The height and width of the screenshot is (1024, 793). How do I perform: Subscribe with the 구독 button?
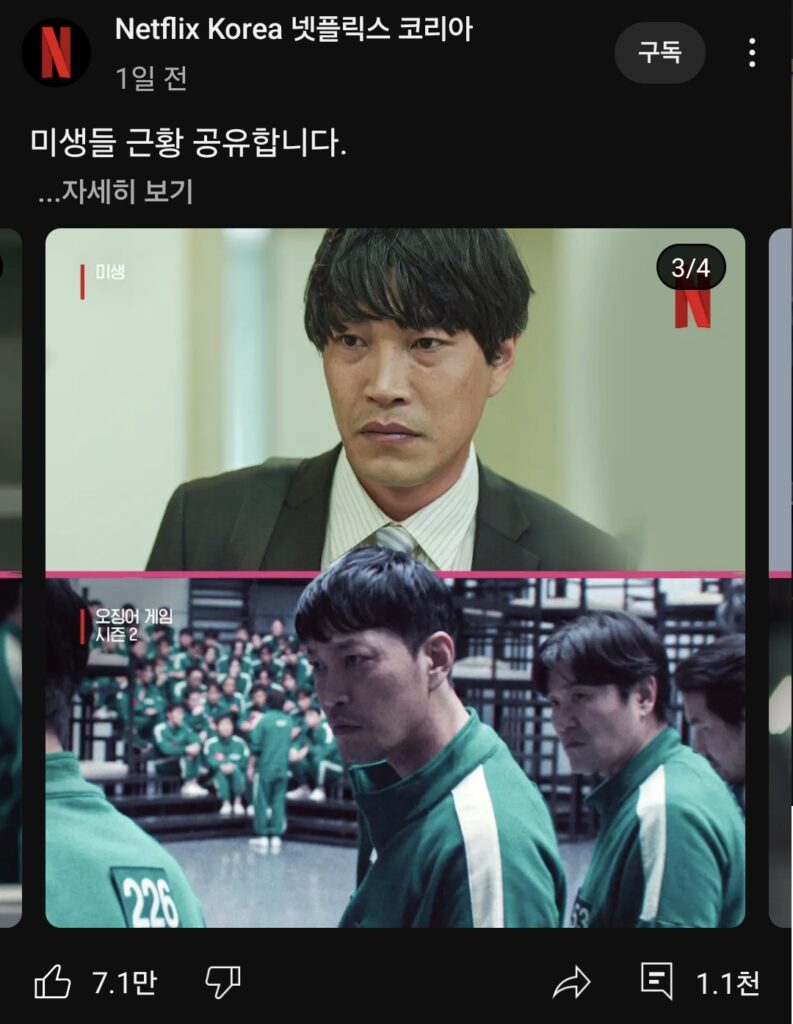pos(659,53)
